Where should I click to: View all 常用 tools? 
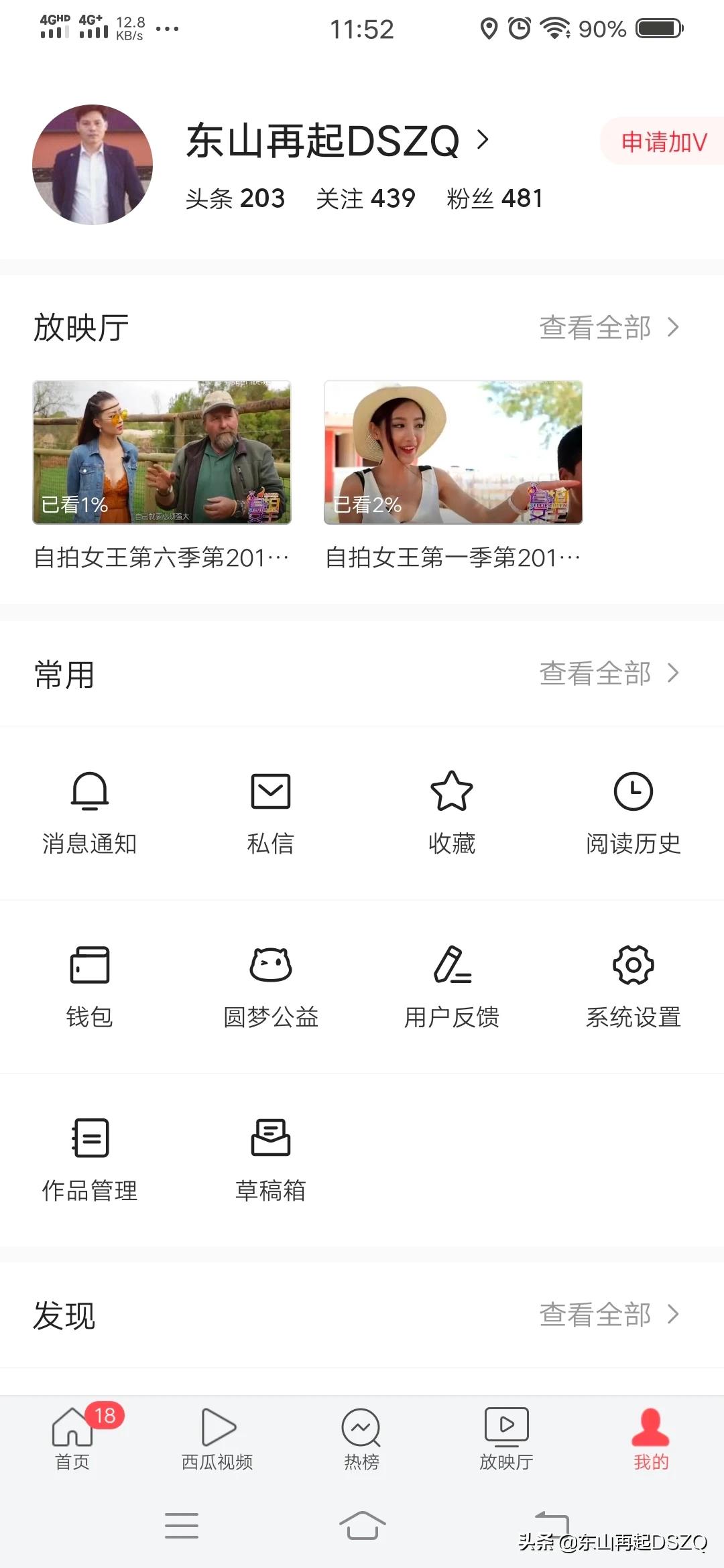609,673
